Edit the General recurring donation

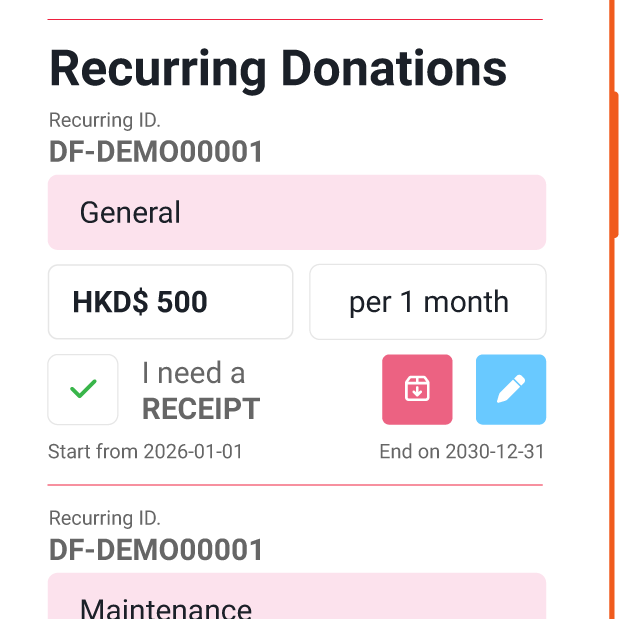(x=511, y=390)
